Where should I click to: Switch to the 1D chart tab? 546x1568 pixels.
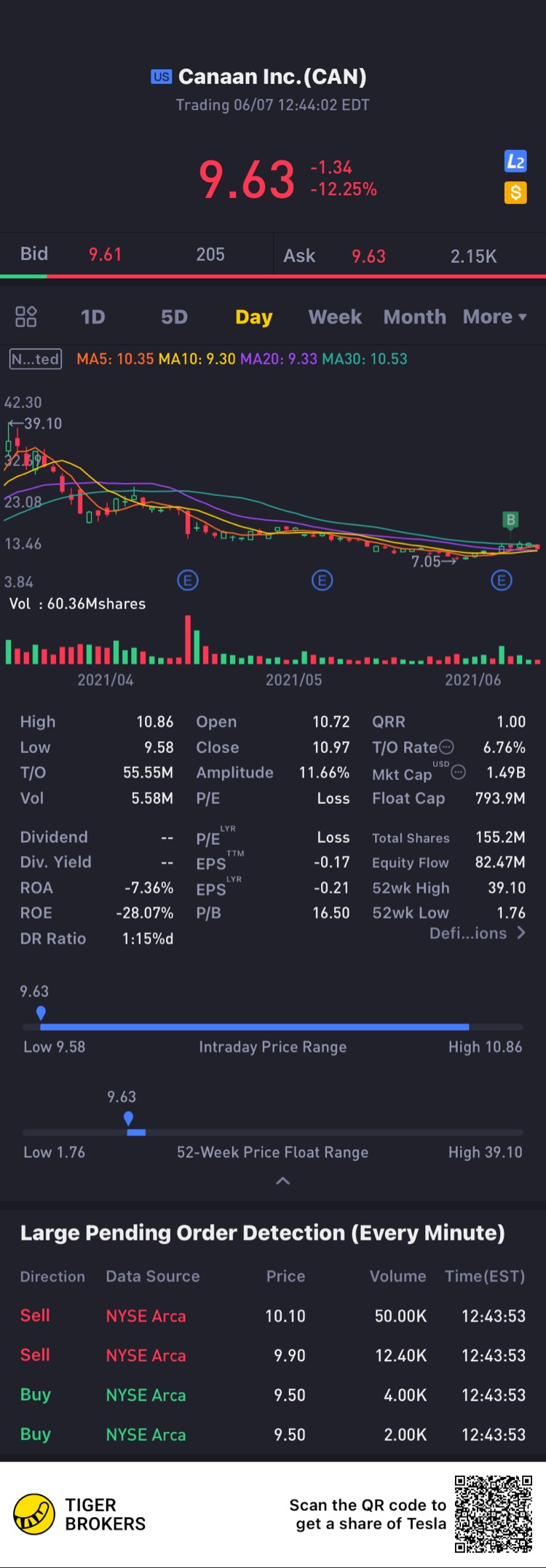coord(93,317)
